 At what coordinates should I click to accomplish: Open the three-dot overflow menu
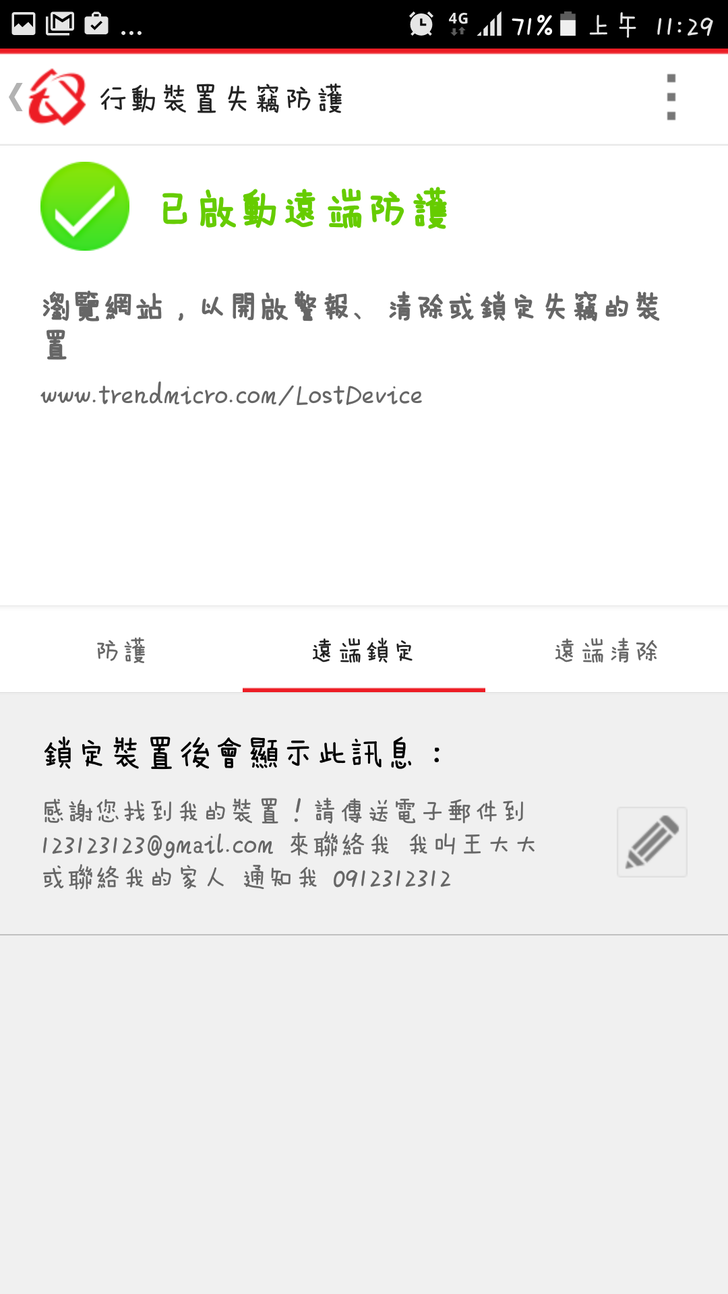point(671,97)
